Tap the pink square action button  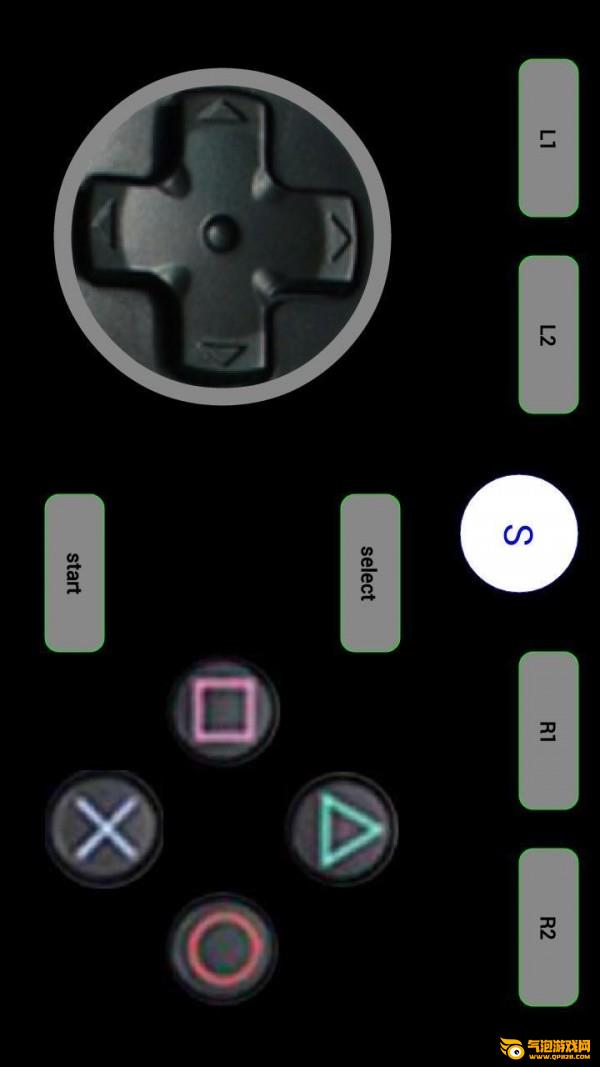tap(224, 711)
